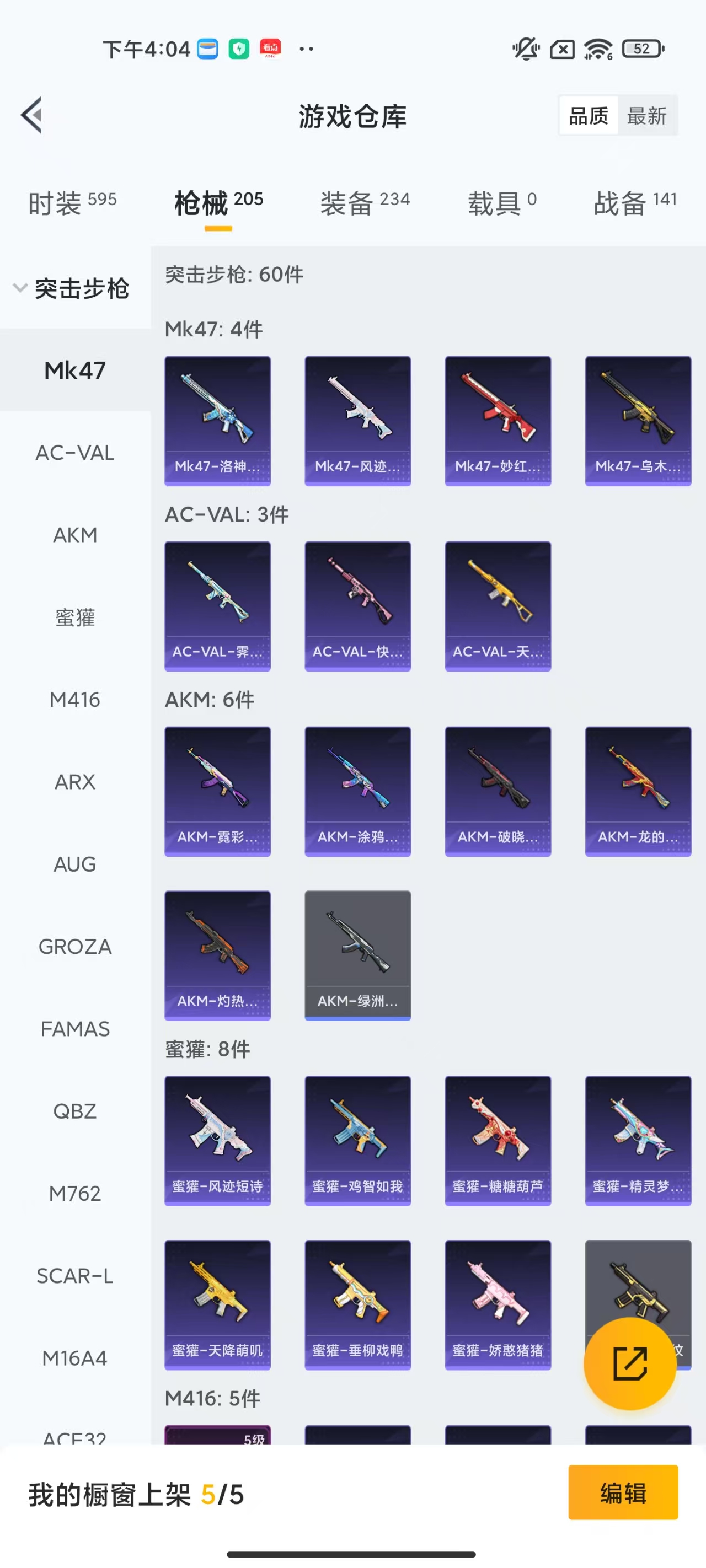
Task: Go back using the arrow icon
Action: (31, 115)
